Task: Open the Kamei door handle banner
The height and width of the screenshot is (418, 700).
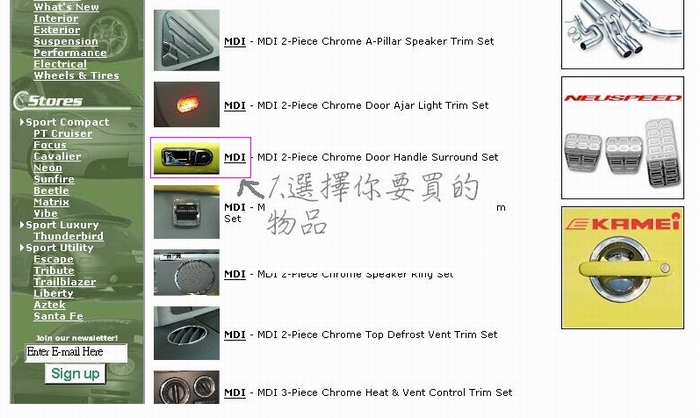Action: click(622, 267)
